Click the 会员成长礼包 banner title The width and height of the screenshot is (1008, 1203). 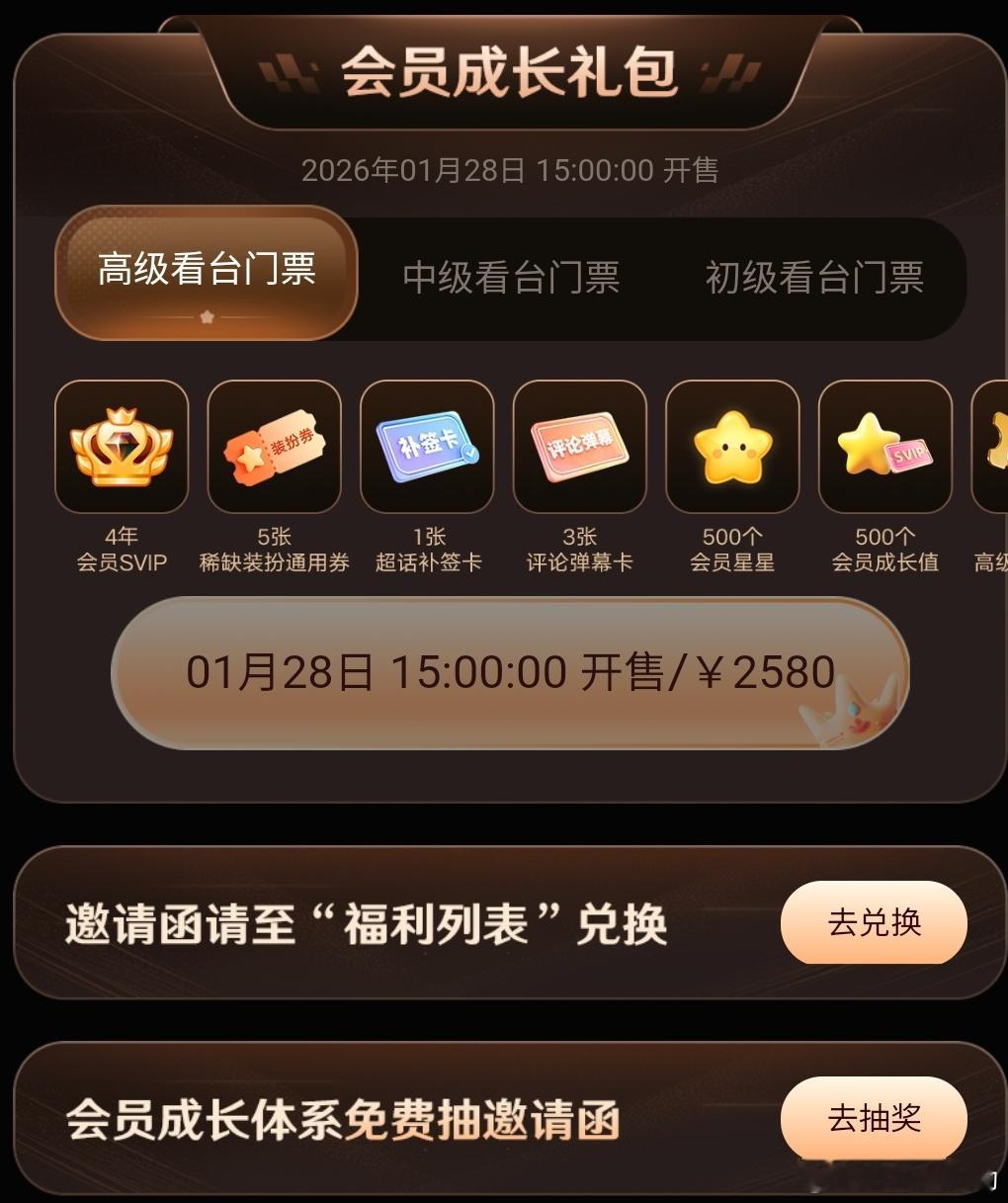point(508,69)
